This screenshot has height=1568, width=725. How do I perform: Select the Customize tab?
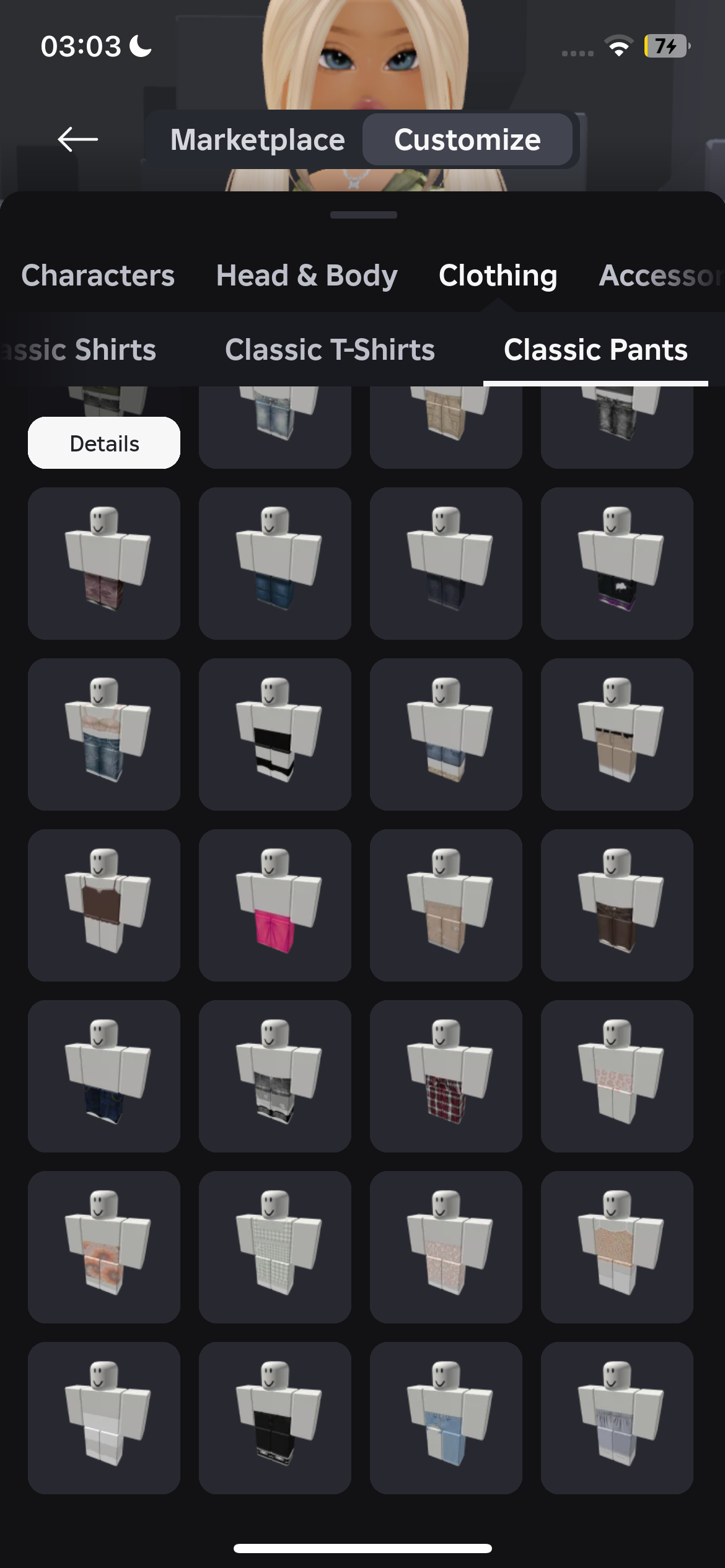467,139
